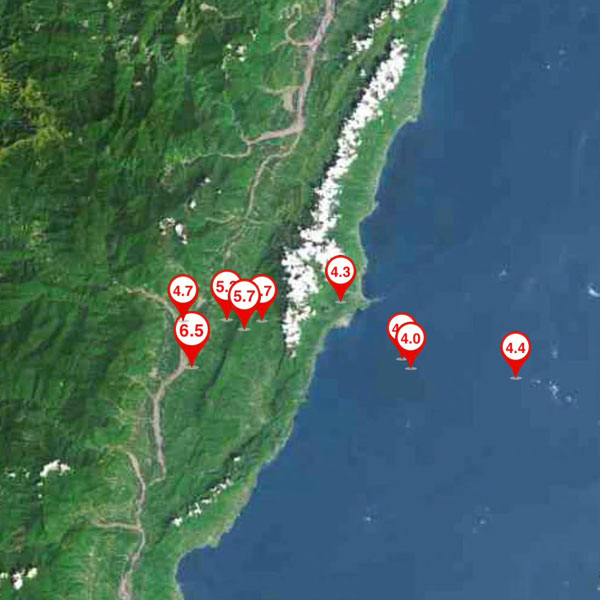The image size is (600, 600).
Task: Select the 4.0 magnitude offshore pin
Action: (411, 339)
